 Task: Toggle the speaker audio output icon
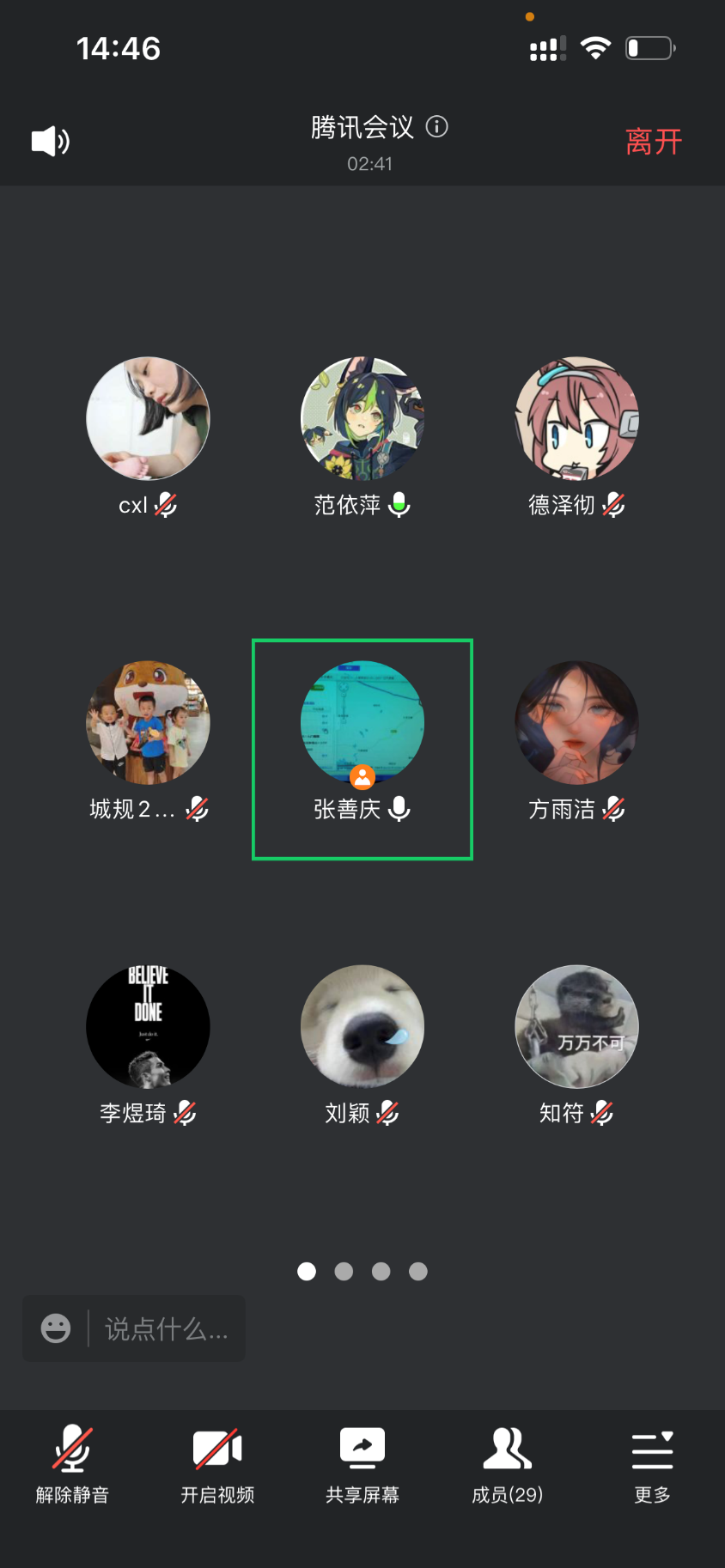coord(50,141)
